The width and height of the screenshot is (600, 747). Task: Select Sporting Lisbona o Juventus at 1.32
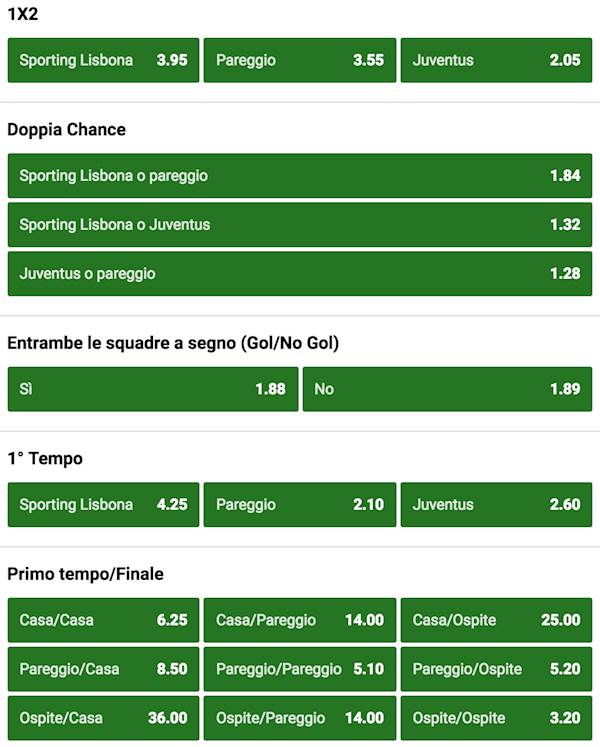pyautogui.click(x=300, y=225)
